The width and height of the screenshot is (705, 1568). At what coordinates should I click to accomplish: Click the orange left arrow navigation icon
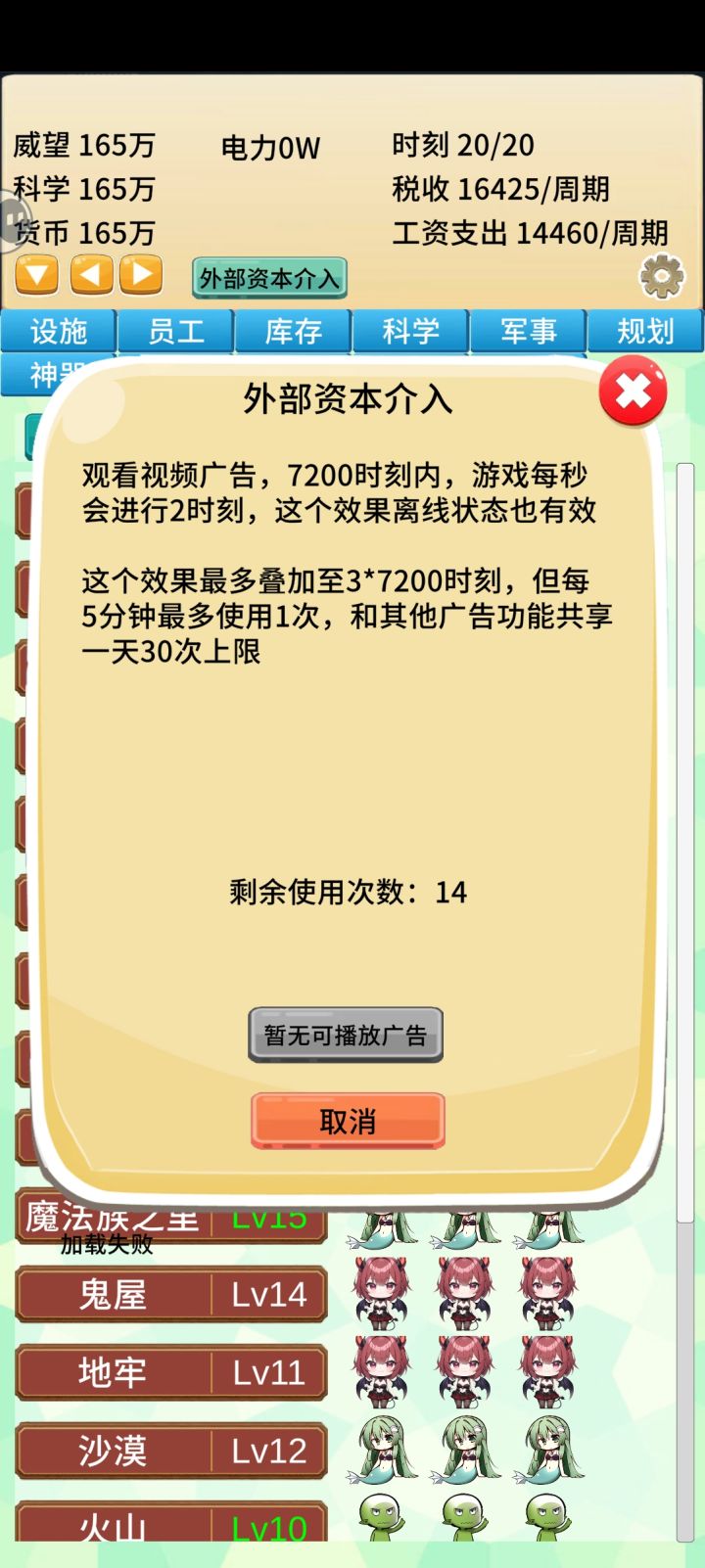[x=90, y=275]
